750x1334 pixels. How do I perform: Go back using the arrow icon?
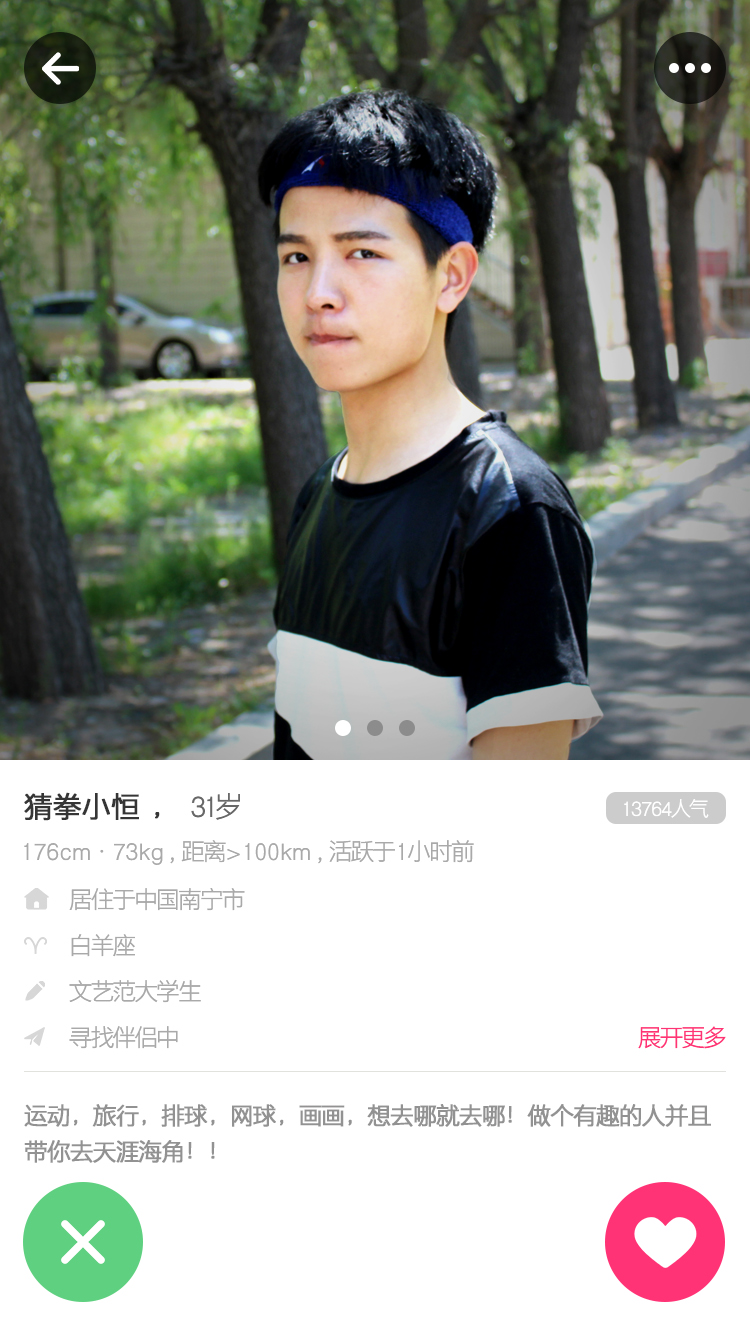pos(60,68)
